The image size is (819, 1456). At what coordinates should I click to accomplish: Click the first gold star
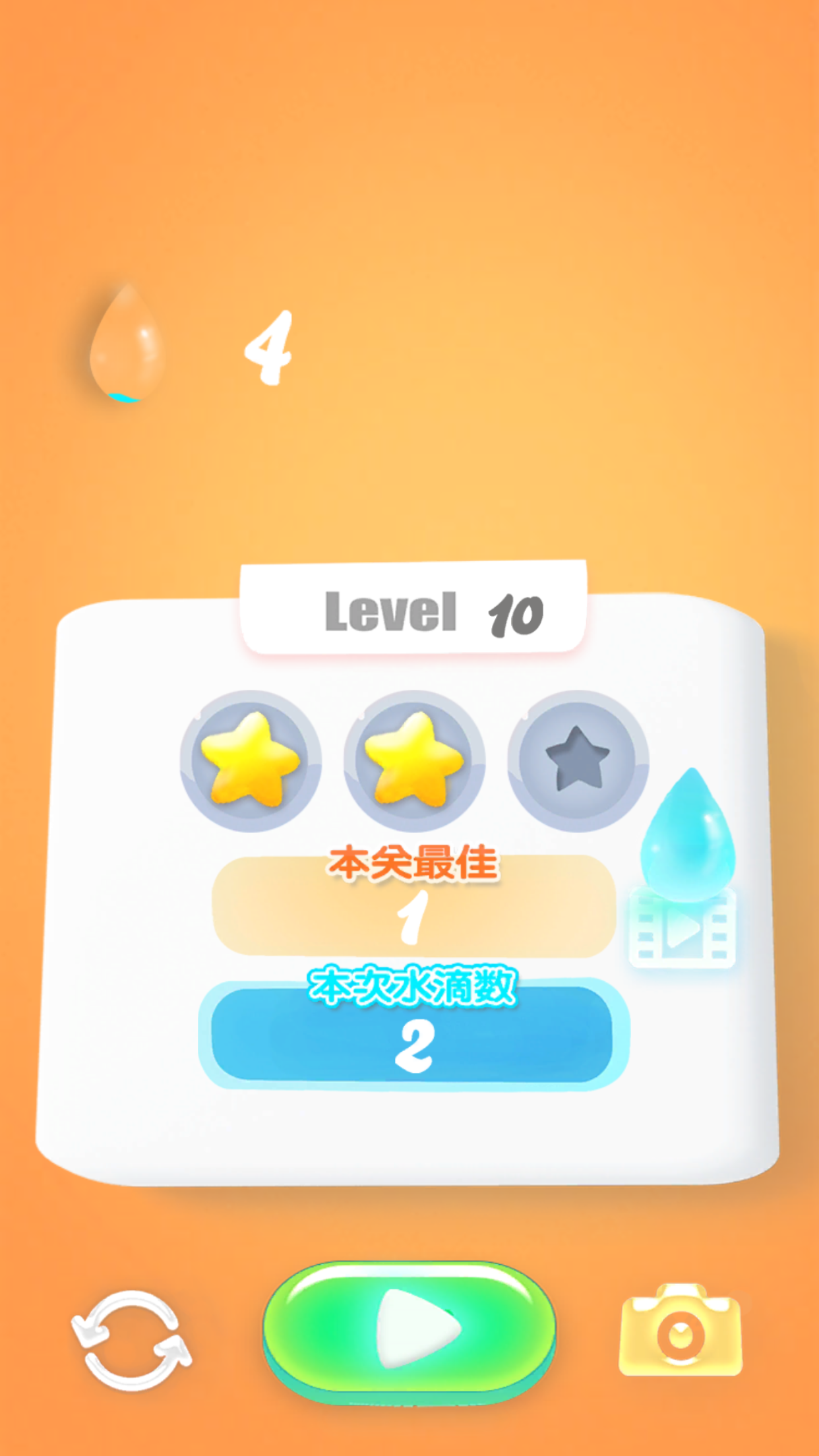[x=251, y=762]
